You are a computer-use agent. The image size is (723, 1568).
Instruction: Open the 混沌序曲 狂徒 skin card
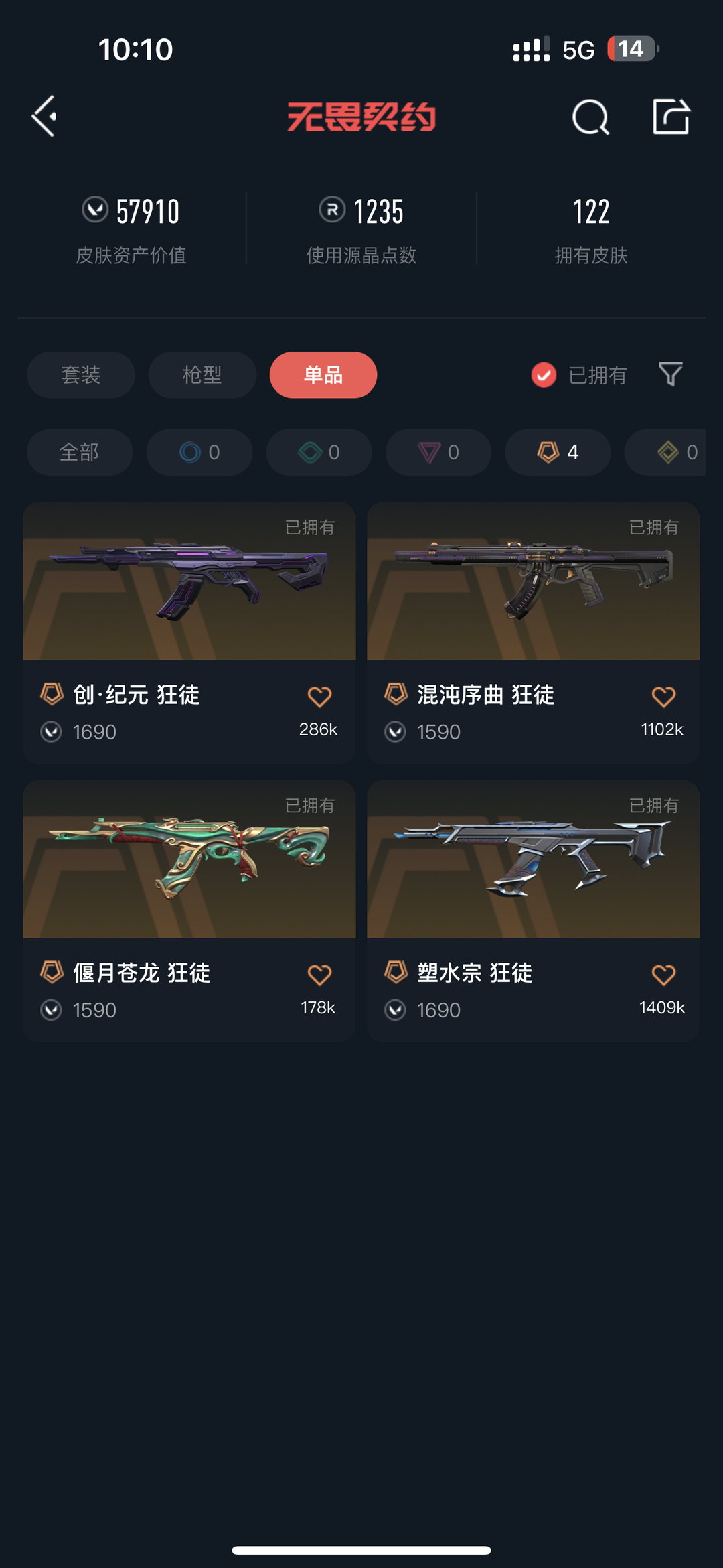point(534,632)
